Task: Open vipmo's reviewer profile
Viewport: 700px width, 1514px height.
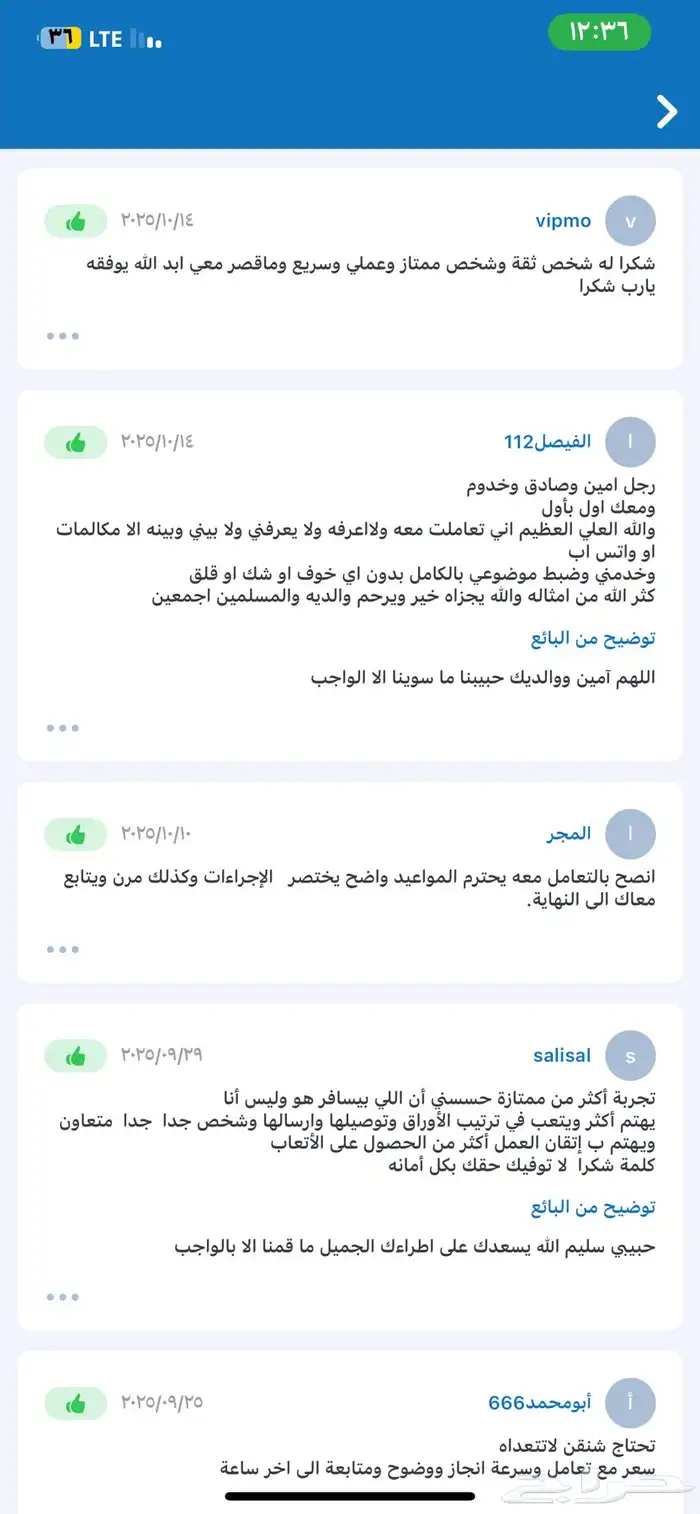Action: point(563,221)
